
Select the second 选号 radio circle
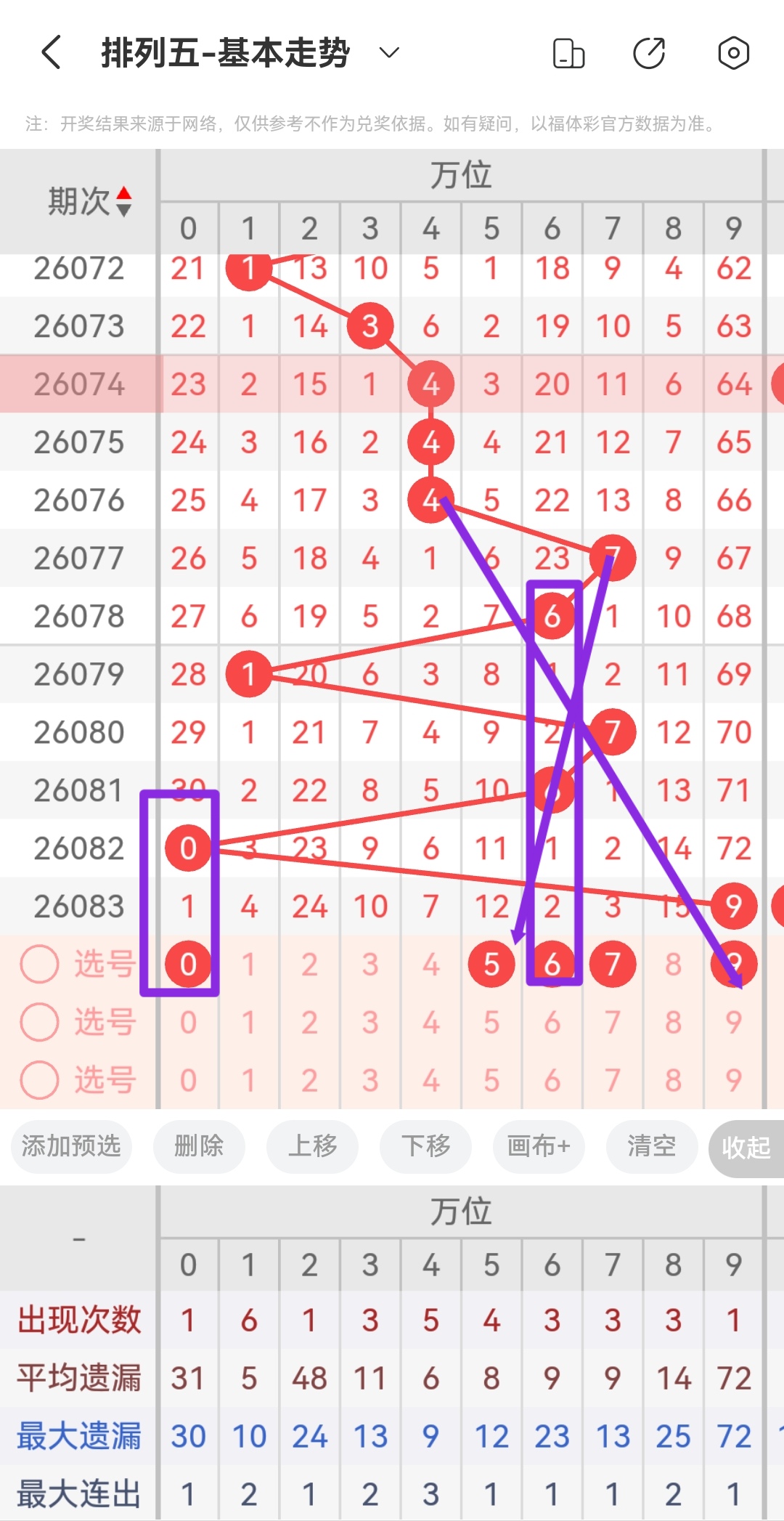pos(39,1022)
